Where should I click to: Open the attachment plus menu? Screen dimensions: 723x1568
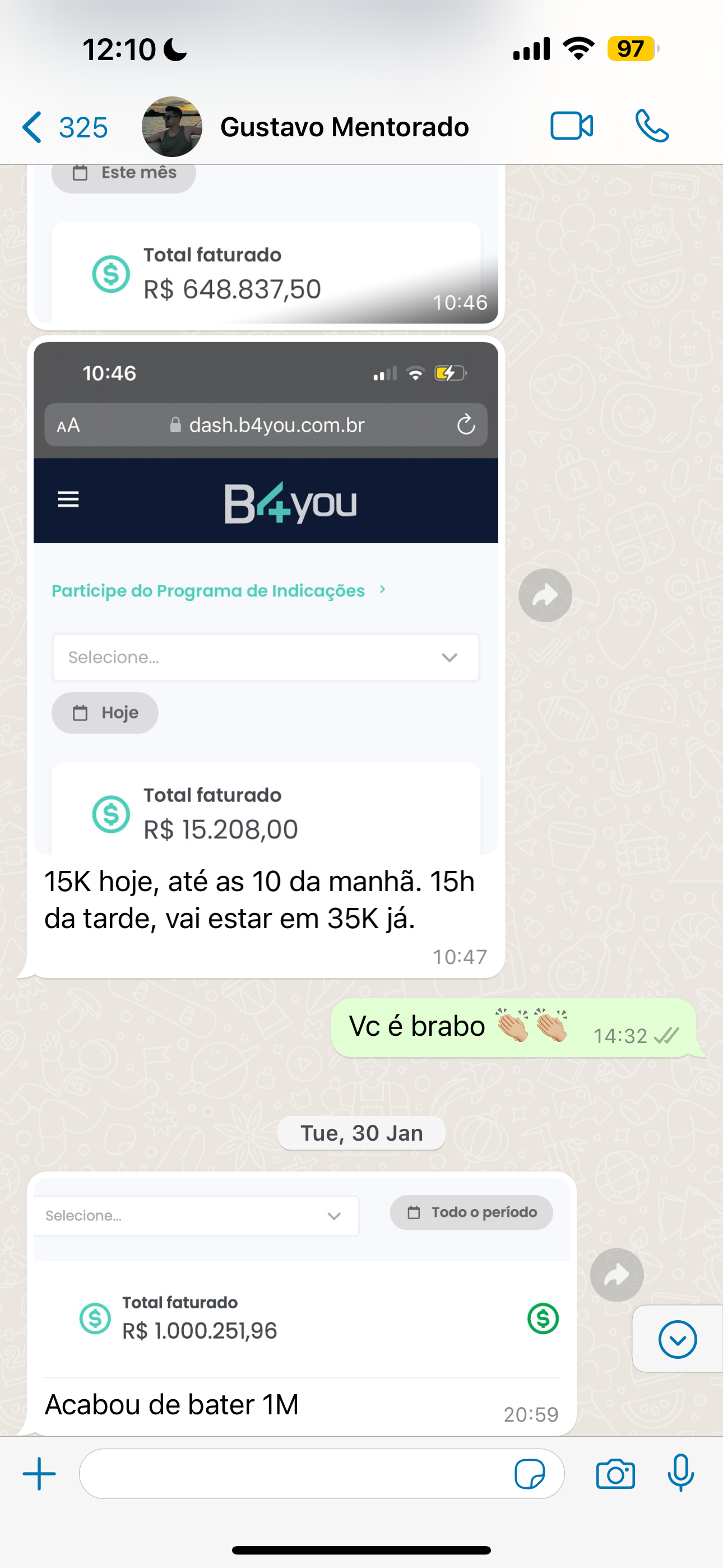coord(39,1473)
